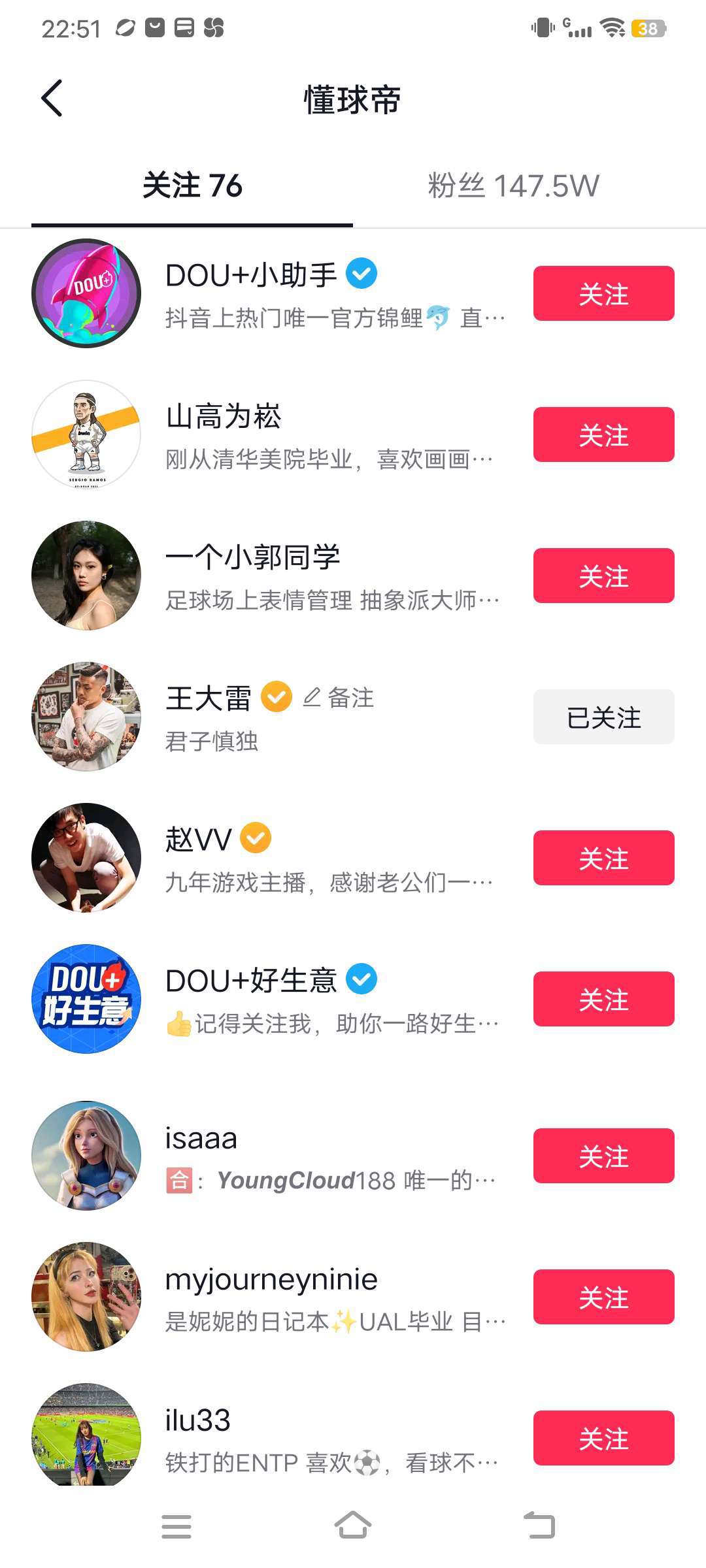Add a 备注 note for 王大雷
Image resolution: width=706 pixels, height=1568 pixels.
click(339, 698)
